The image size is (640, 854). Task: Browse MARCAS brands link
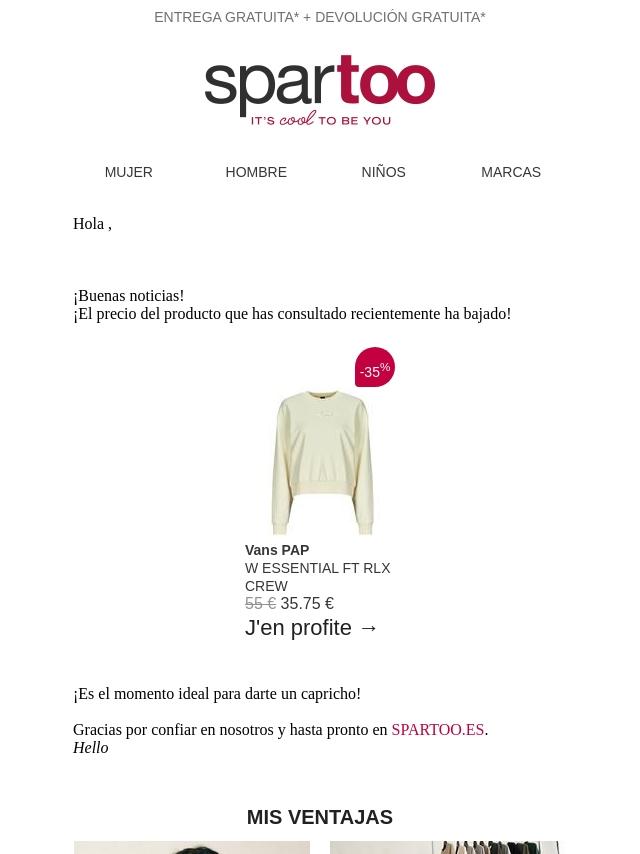pos(511,172)
